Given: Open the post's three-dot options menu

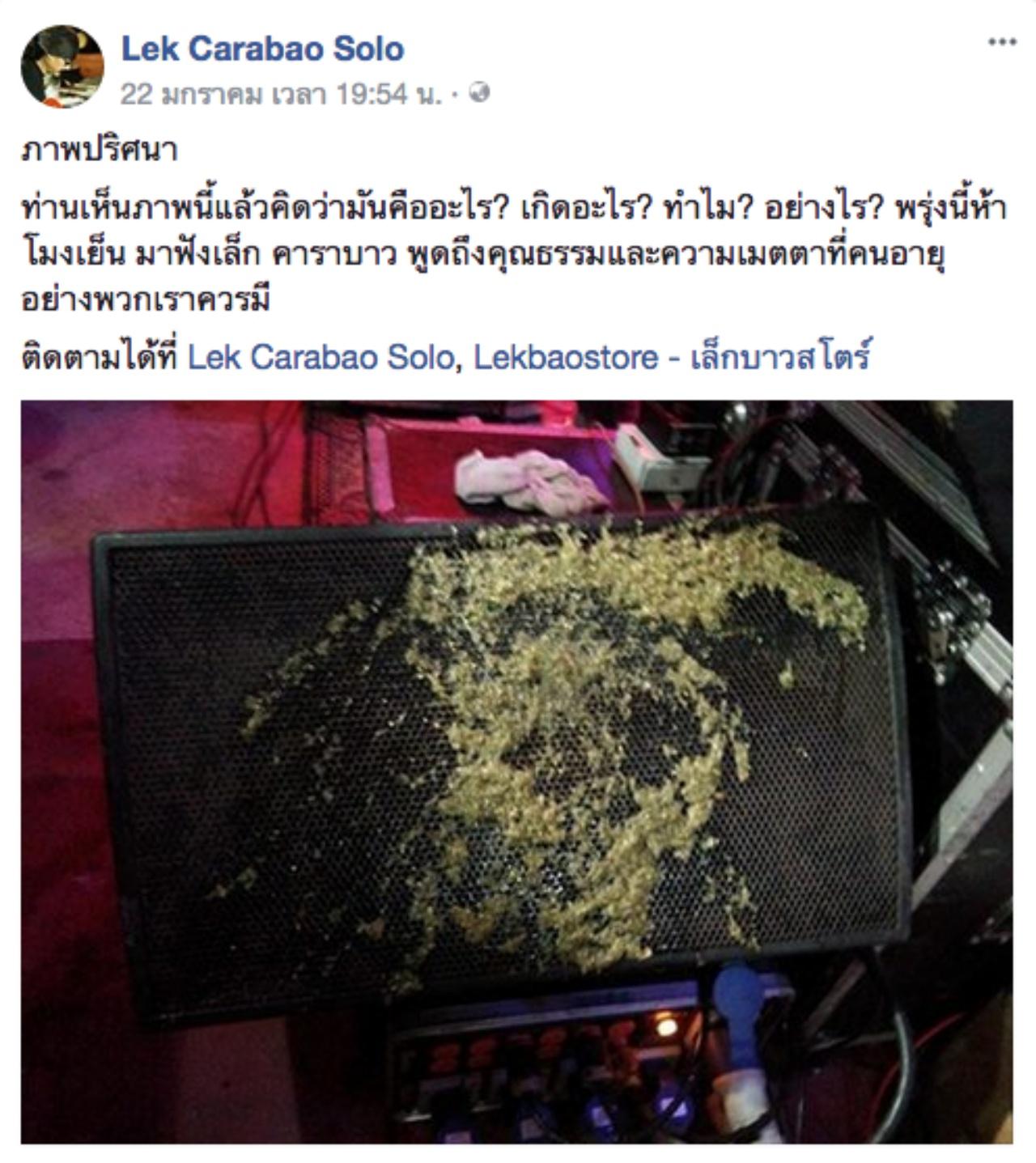Looking at the screenshot, I should tap(1001, 42).
